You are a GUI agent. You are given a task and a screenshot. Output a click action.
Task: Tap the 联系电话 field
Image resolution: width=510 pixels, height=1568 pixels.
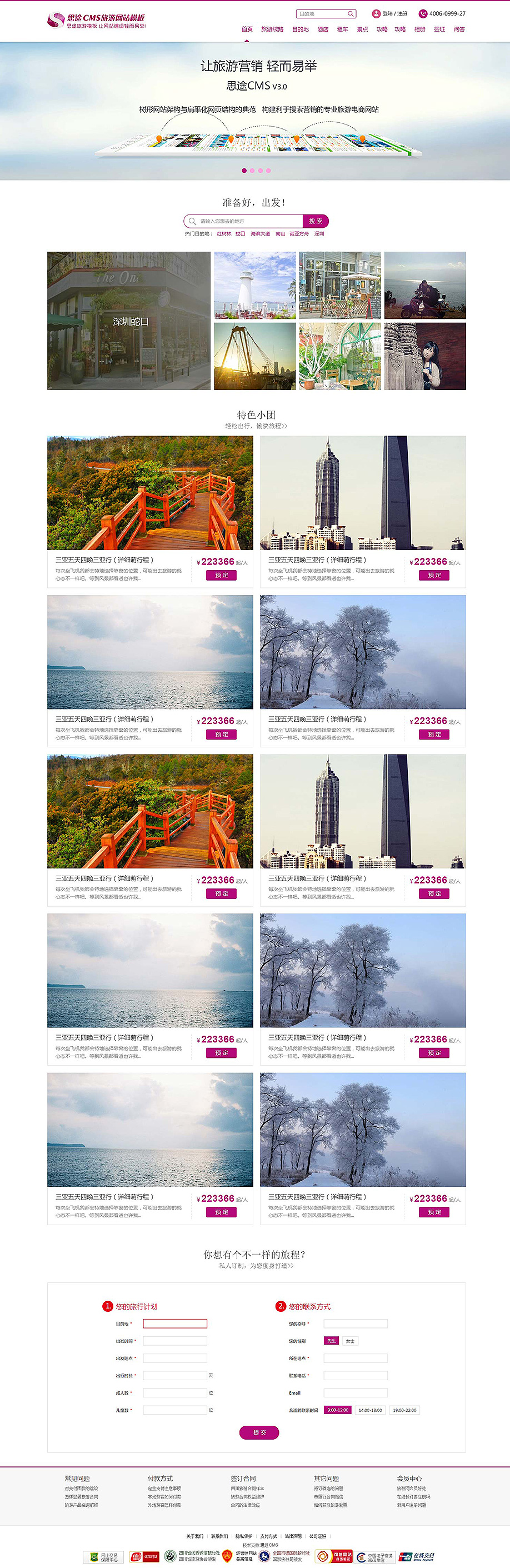(x=356, y=1375)
